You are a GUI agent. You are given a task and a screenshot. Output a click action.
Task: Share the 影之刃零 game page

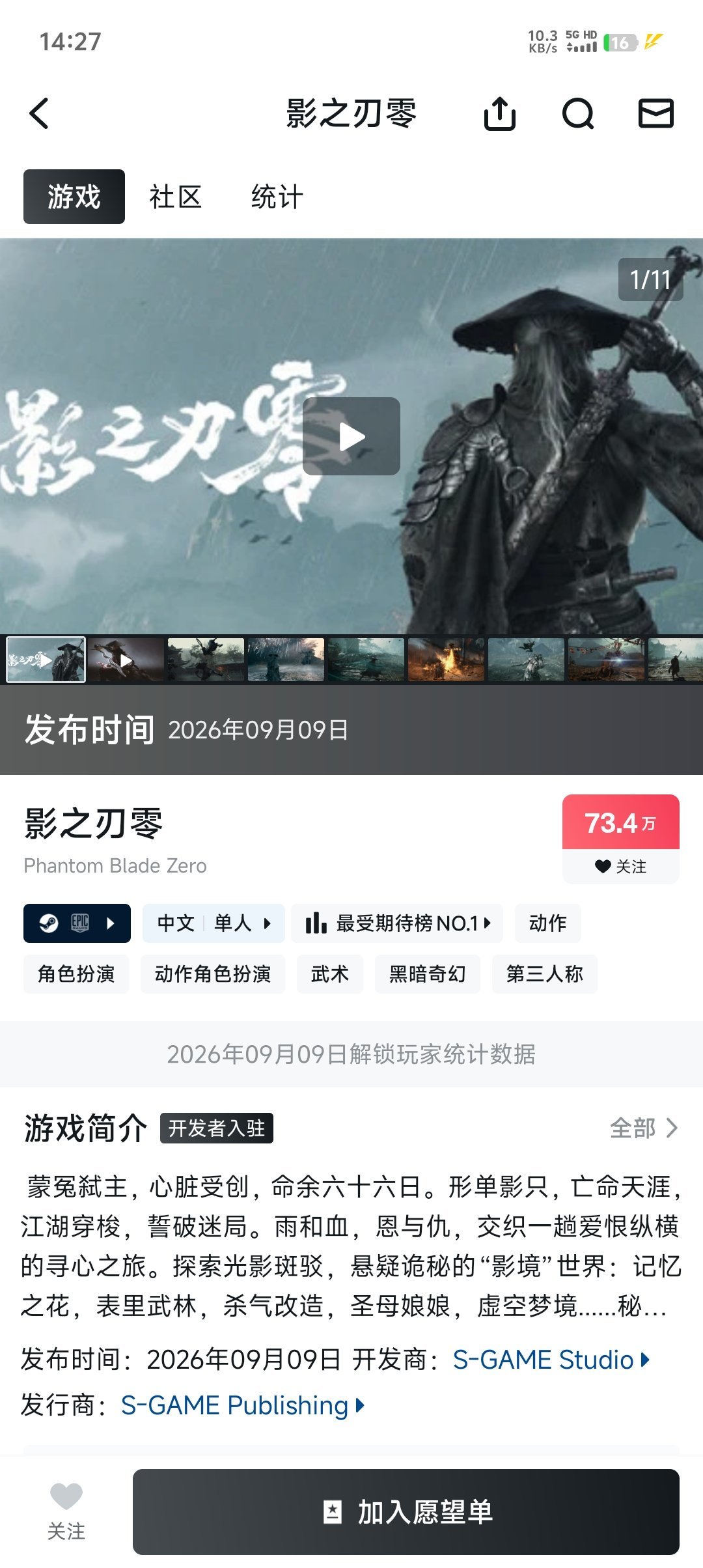pos(500,114)
